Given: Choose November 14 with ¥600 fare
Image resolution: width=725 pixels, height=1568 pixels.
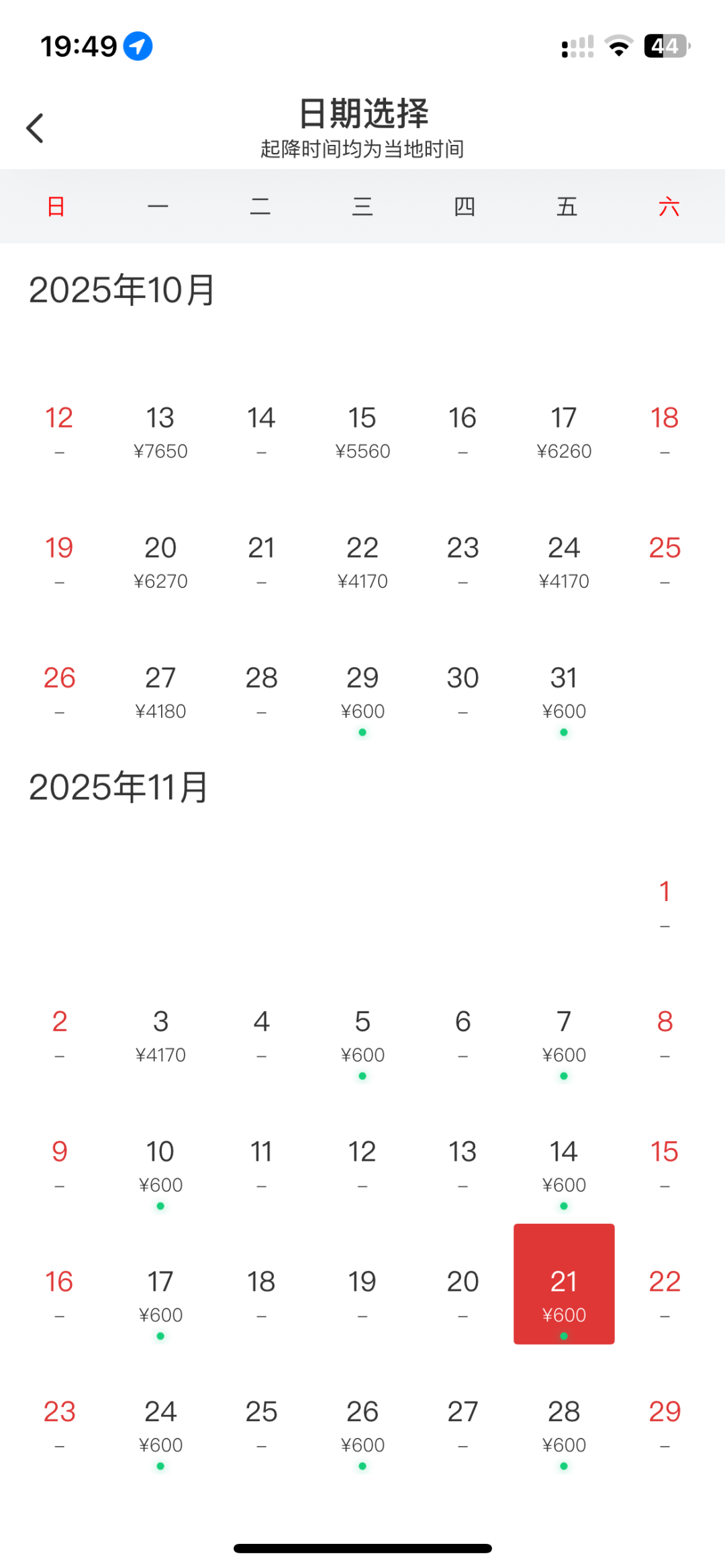Looking at the screenshot, I should click(564, 1165).
